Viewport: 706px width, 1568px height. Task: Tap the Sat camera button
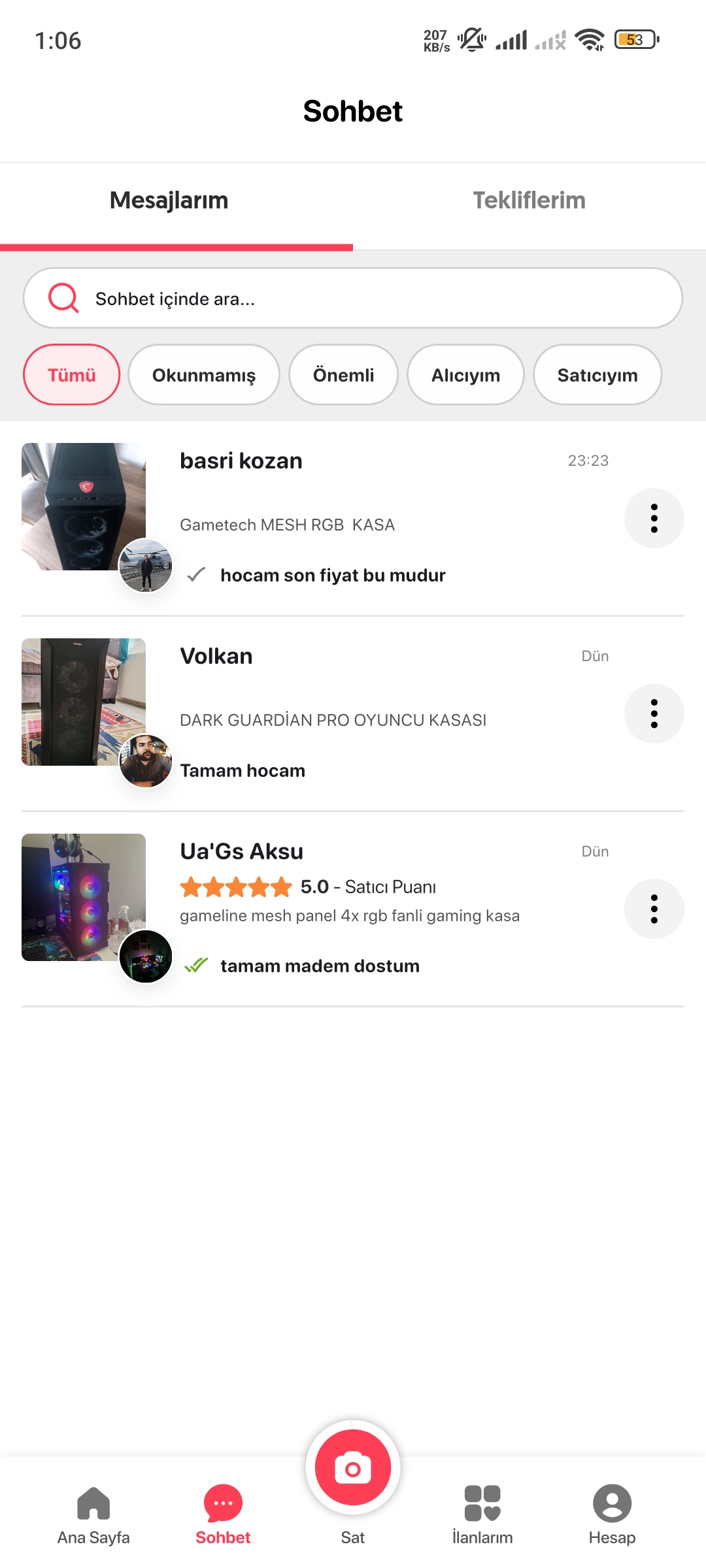353,1469
